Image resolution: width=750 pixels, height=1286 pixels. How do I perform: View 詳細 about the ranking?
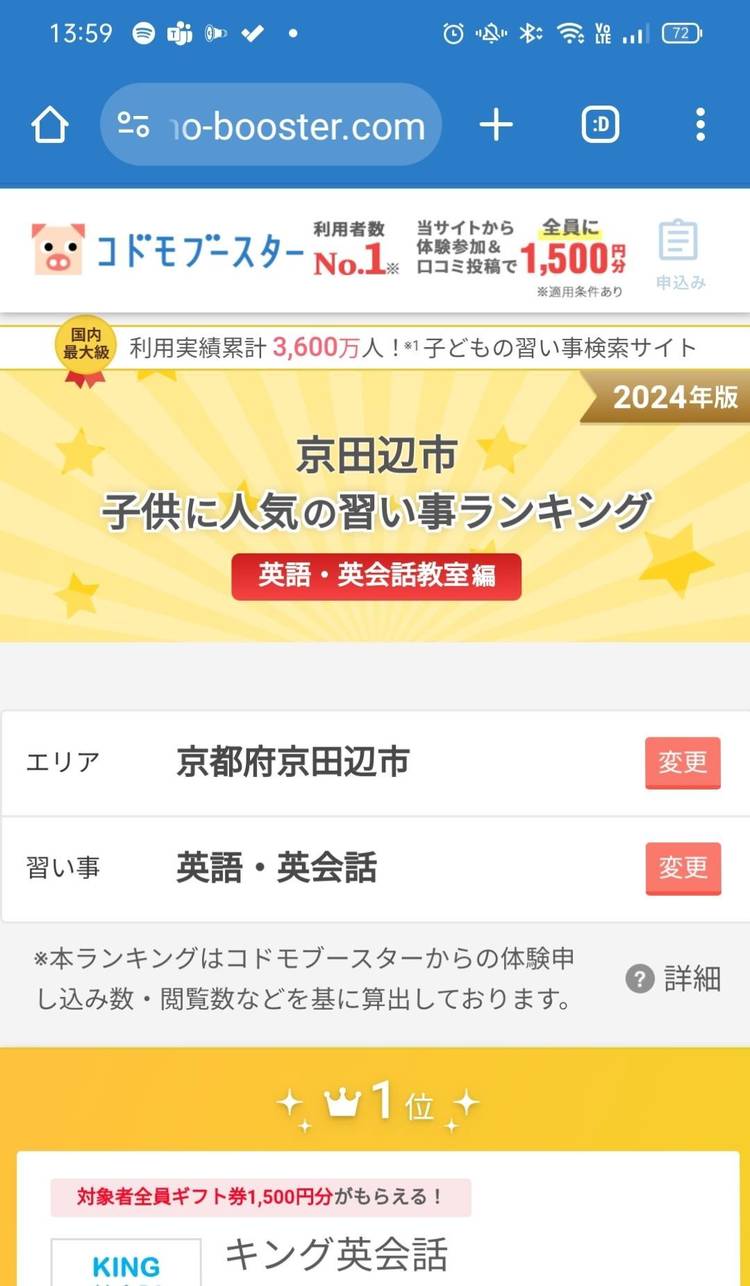(674, 979)
